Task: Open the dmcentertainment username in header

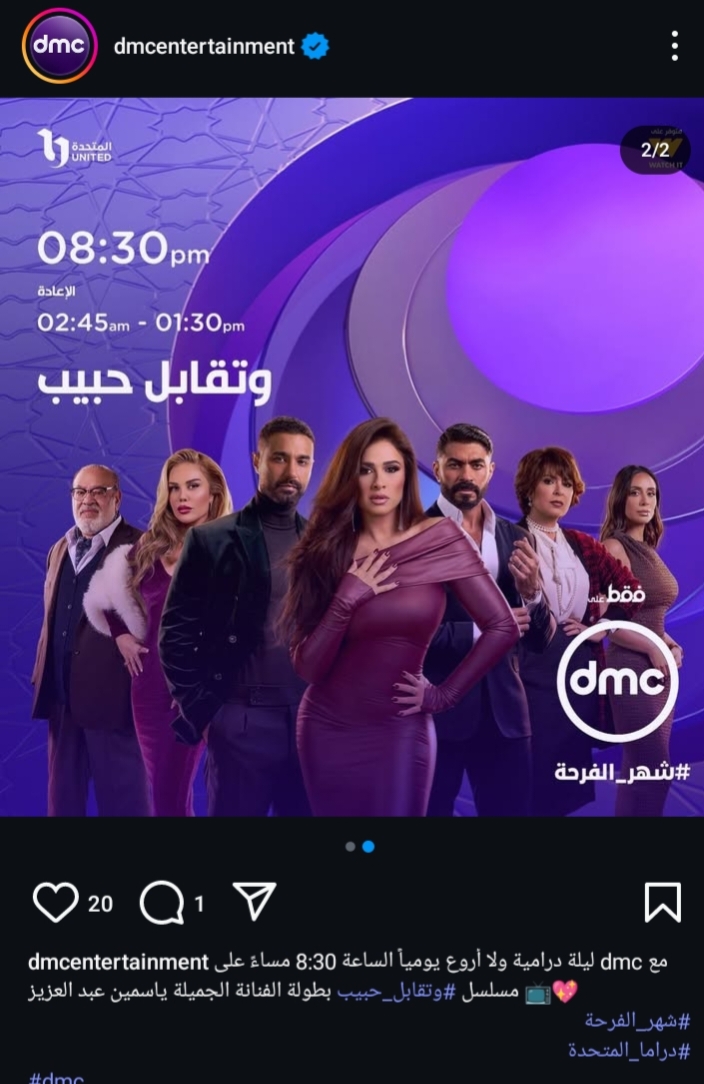Action: point(204,46)
